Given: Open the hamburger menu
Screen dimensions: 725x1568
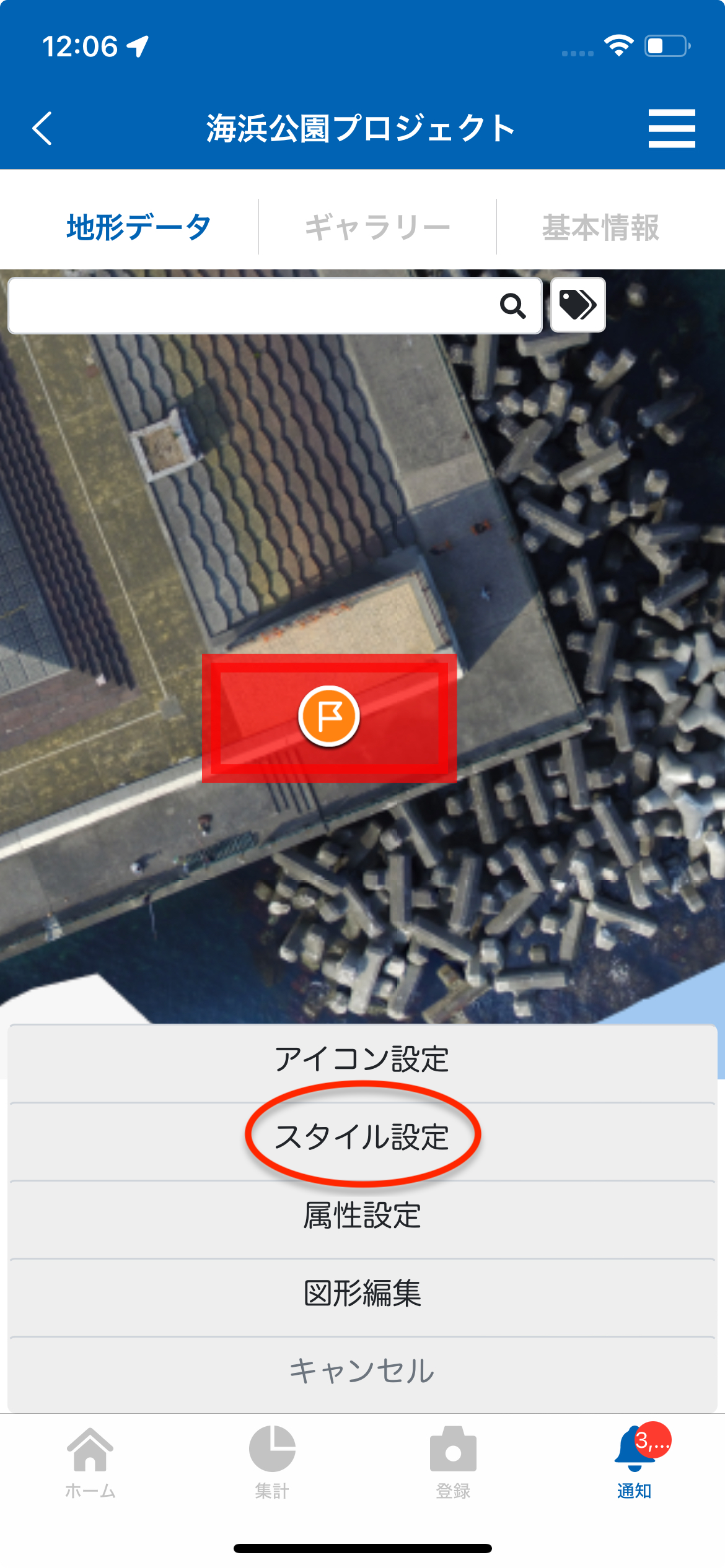Looking at the screenshot, I should (x=671, y=128).
